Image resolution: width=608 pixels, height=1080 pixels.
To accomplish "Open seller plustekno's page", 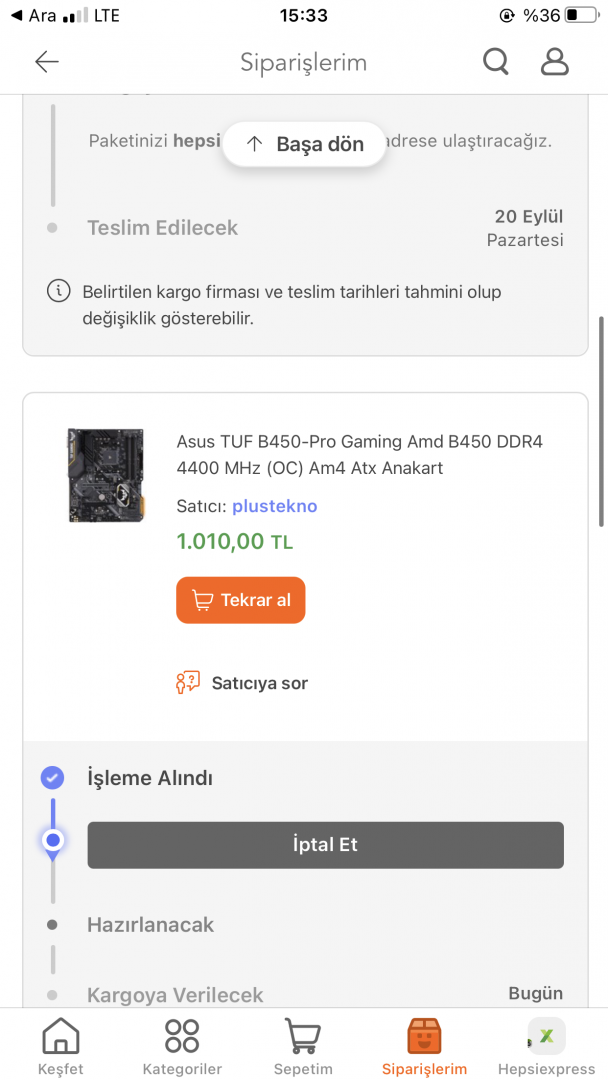I will tap(274, 506).
